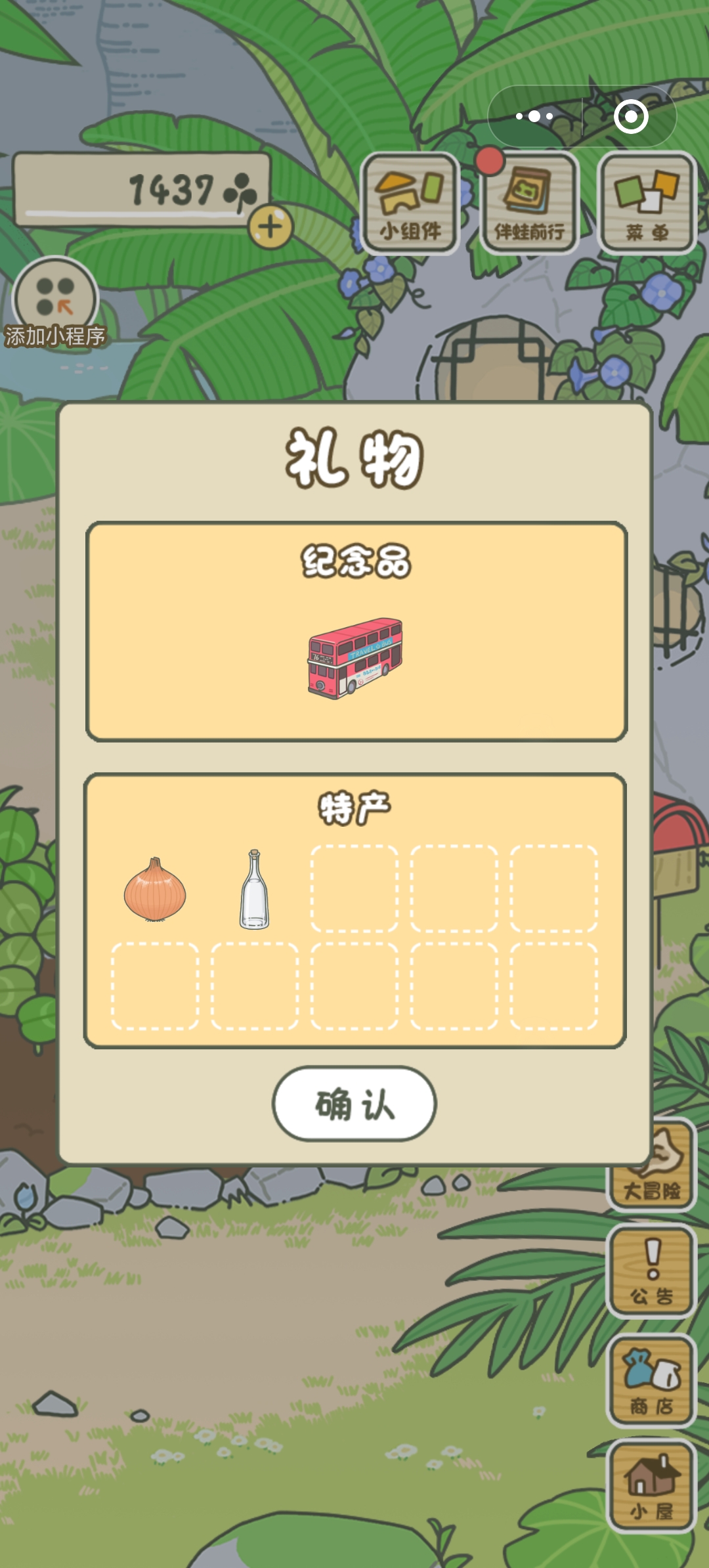The height and width of the screenshot is (1568, 709).
Task: Open the 菜单 menu
Action: pos(647,204)
